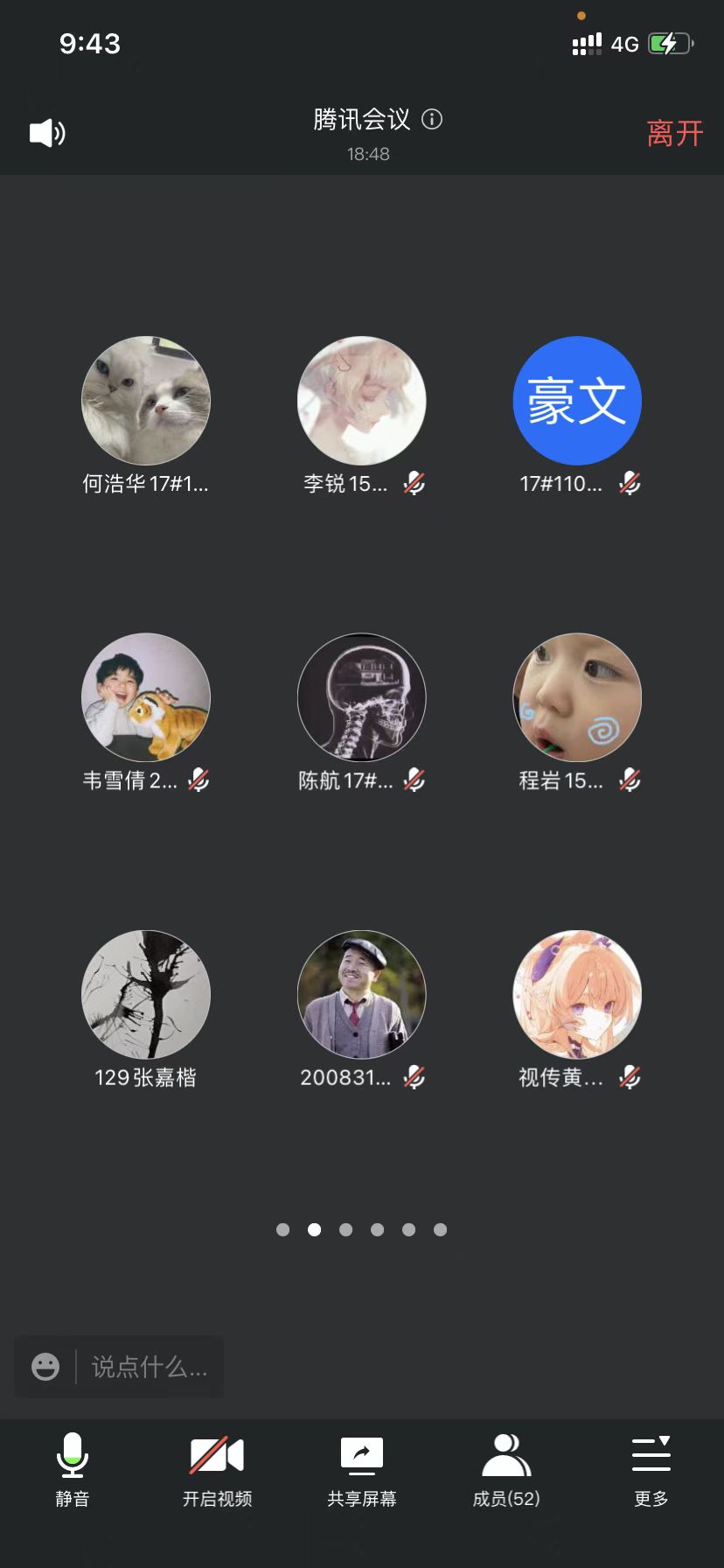This screenshot has height=1568, width=724.
Task: Open the 更多 options menu
Action: 651,1470
